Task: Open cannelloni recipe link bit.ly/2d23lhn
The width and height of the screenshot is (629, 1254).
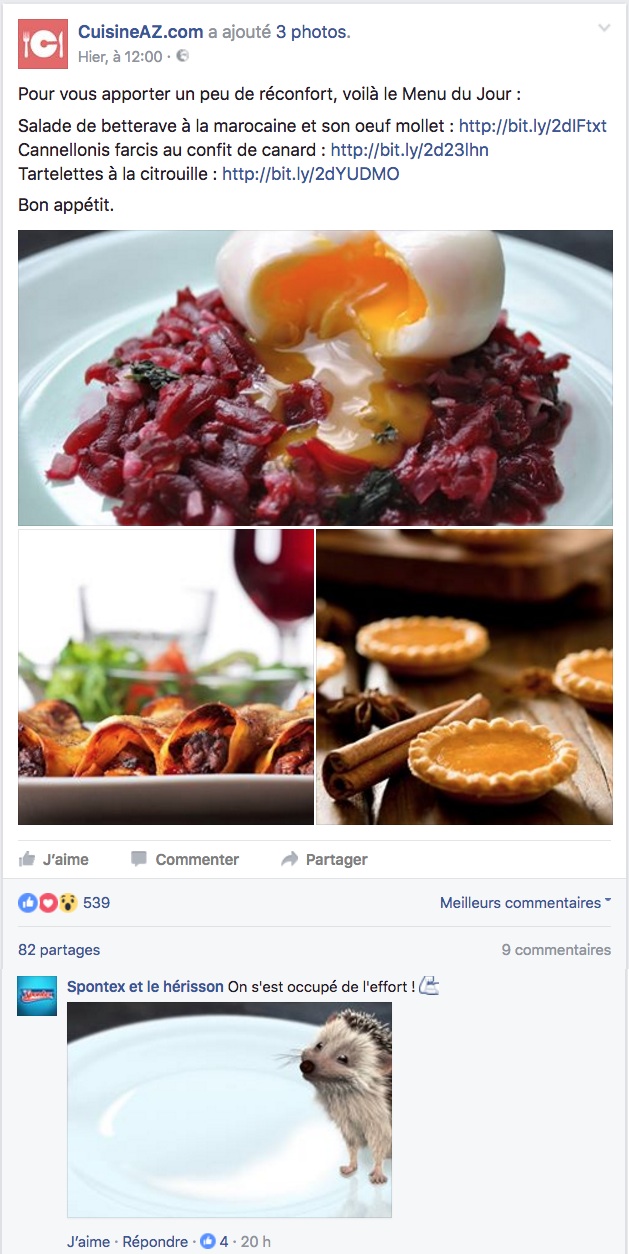Action: pyautogui.click(x=410, y=151)
